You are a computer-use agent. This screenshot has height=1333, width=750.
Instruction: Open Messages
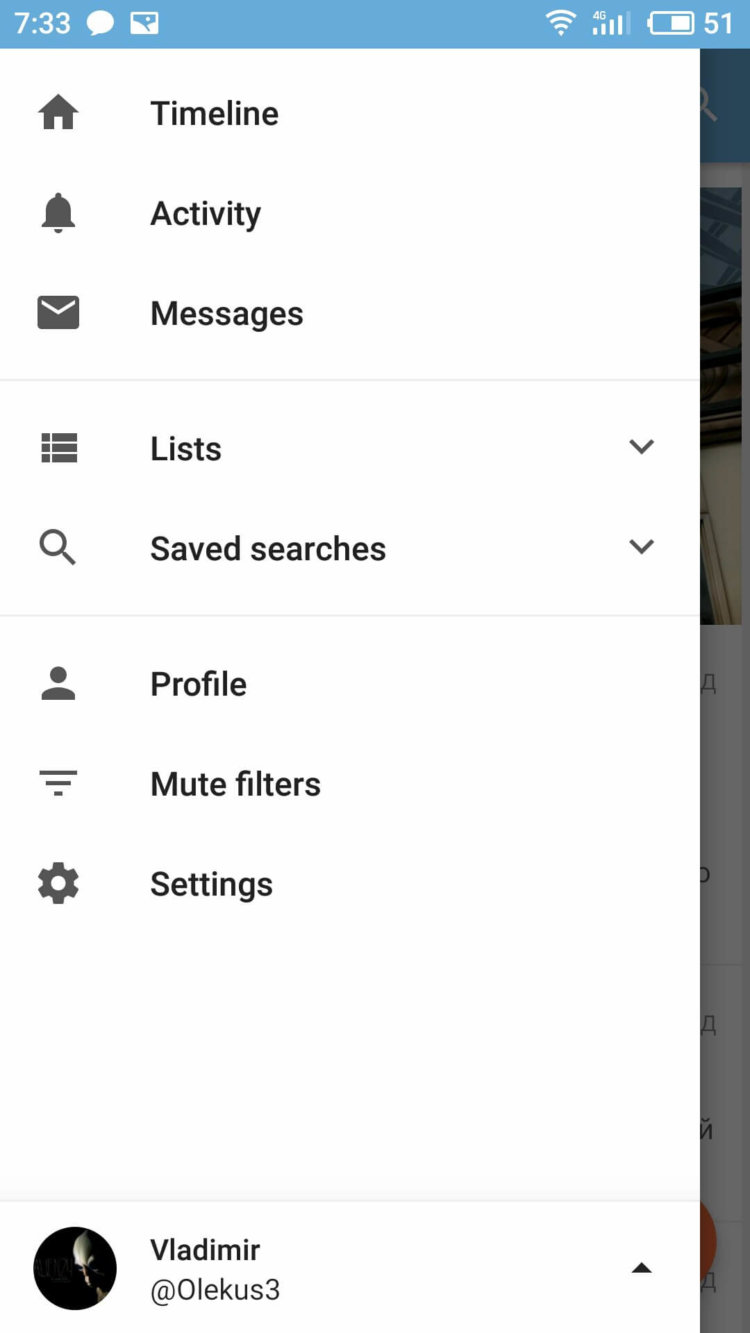point(226,314)
